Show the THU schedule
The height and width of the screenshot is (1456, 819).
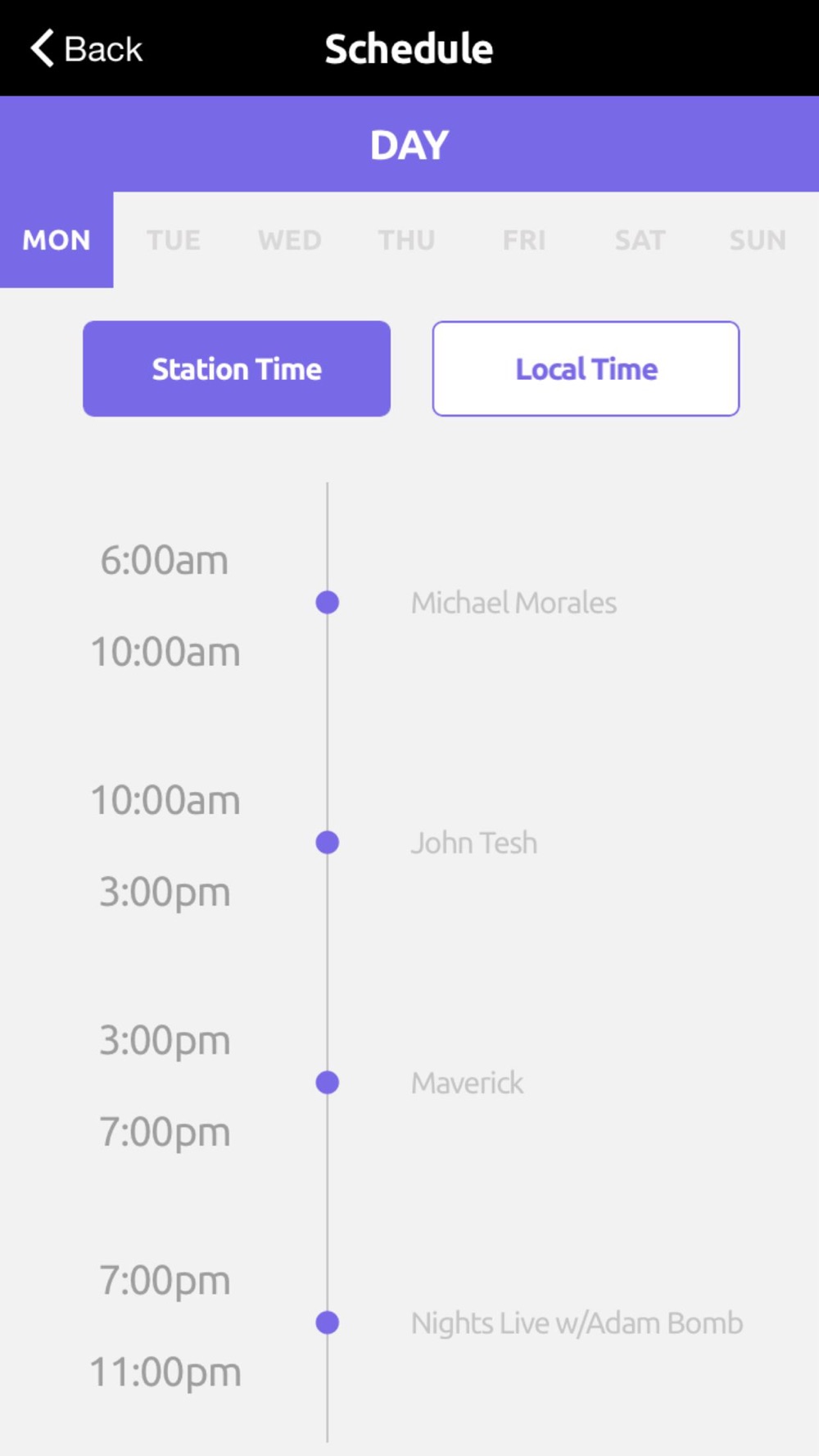pyautogui.click(x=406, y=240)
